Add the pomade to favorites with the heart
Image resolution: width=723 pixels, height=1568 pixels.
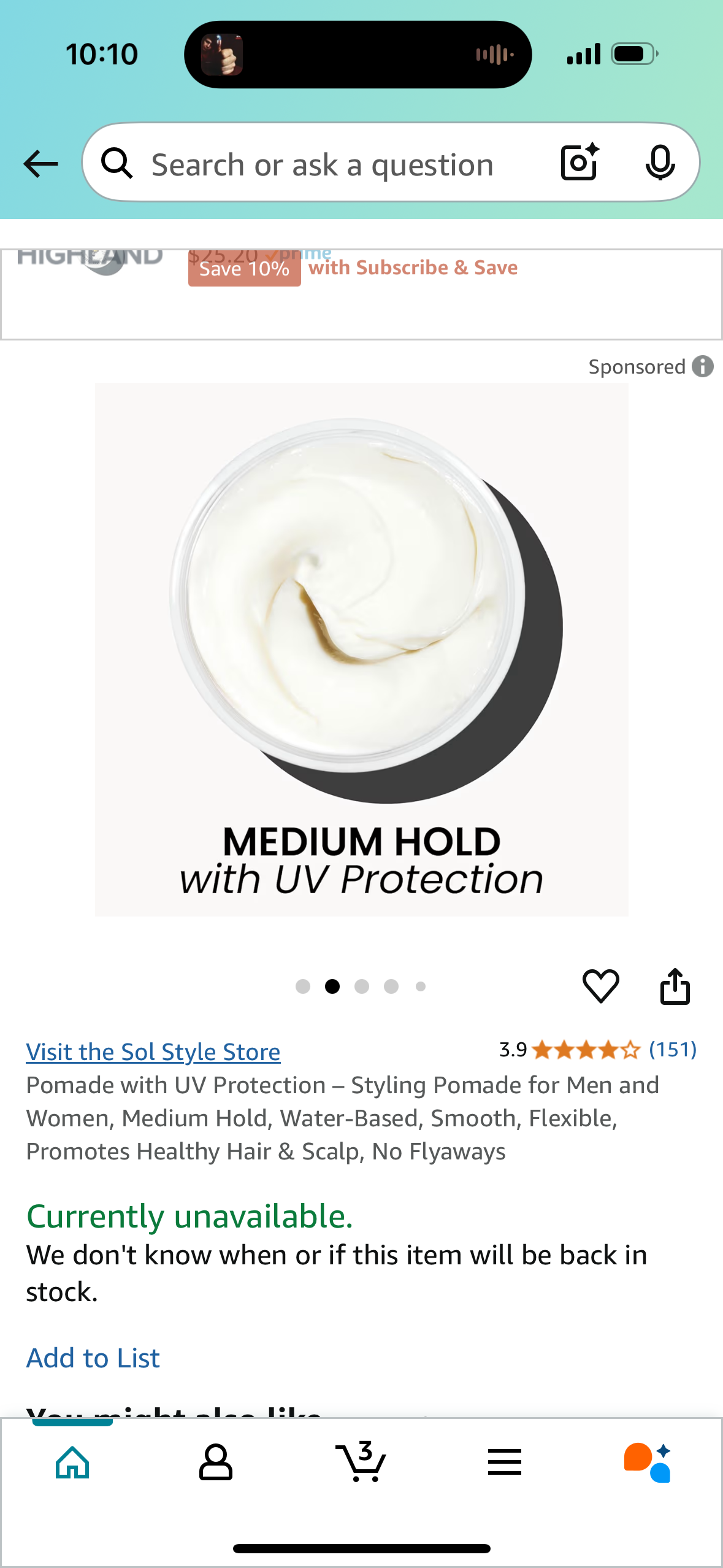point(600,986)
